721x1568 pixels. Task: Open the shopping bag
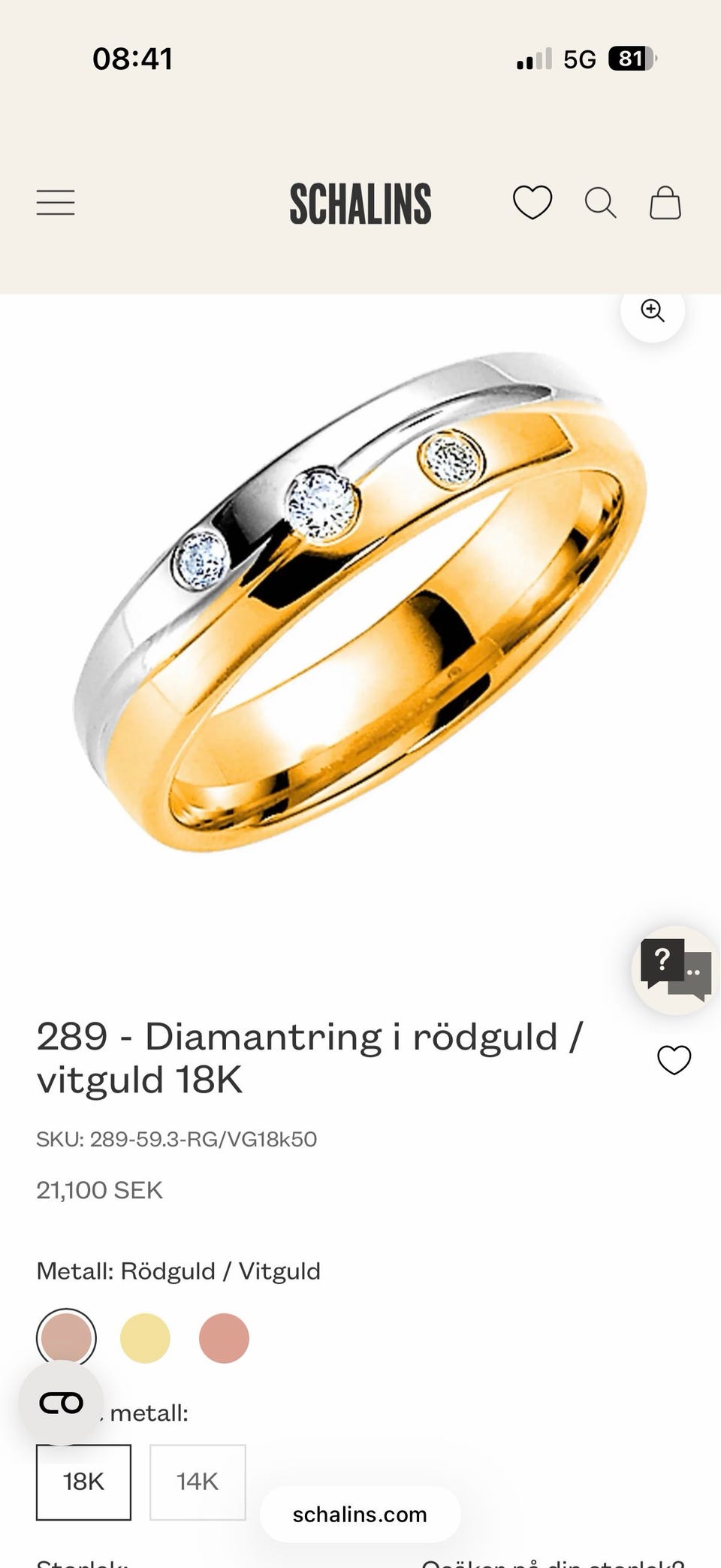[x=665, y=203]
